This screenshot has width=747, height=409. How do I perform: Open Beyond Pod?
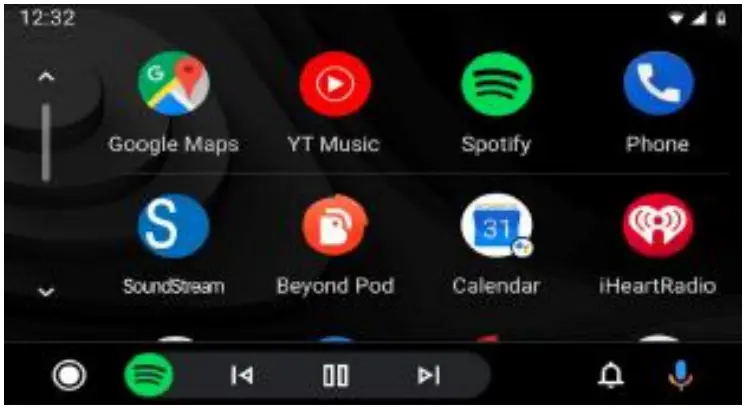click(x=334, y=228)
